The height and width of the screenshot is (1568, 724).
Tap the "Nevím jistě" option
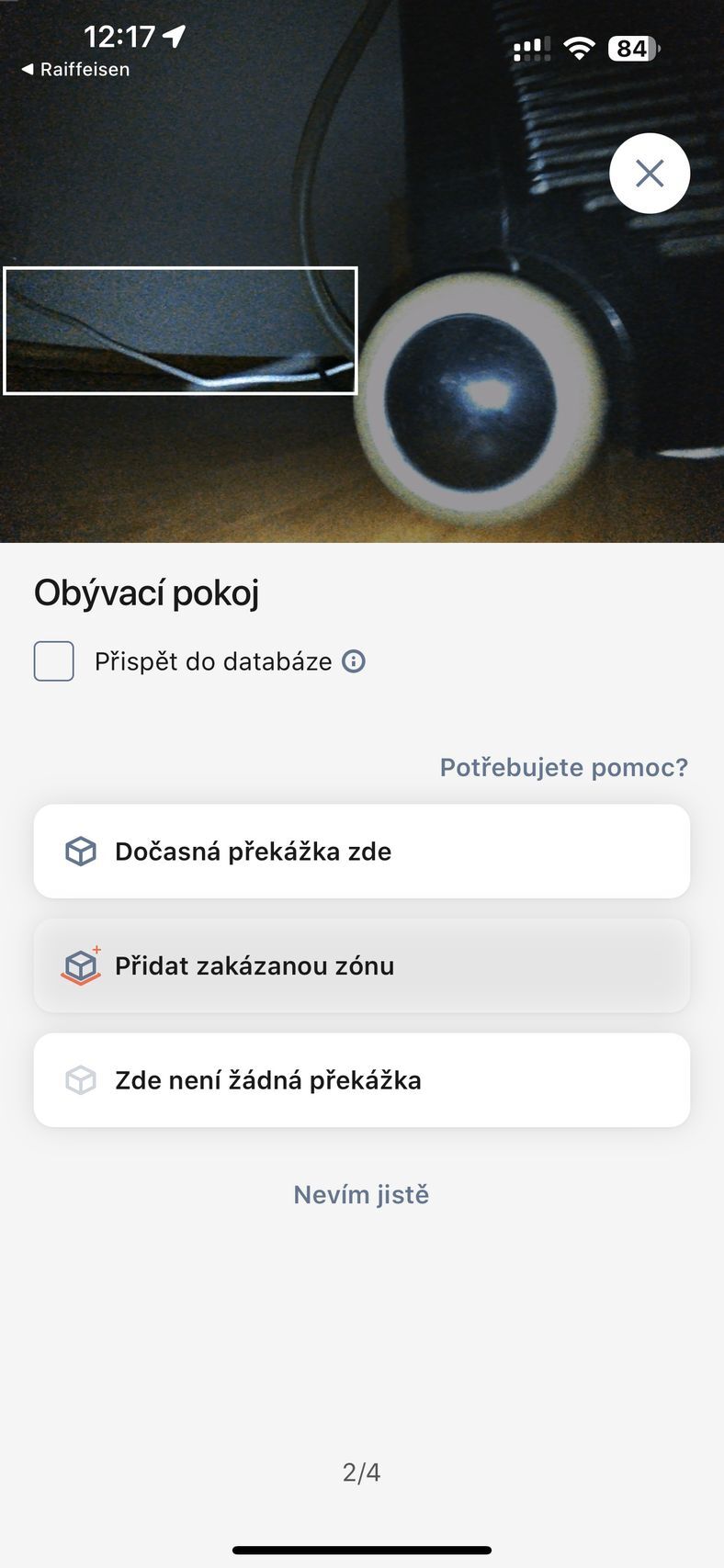(x=361, y=1194)
